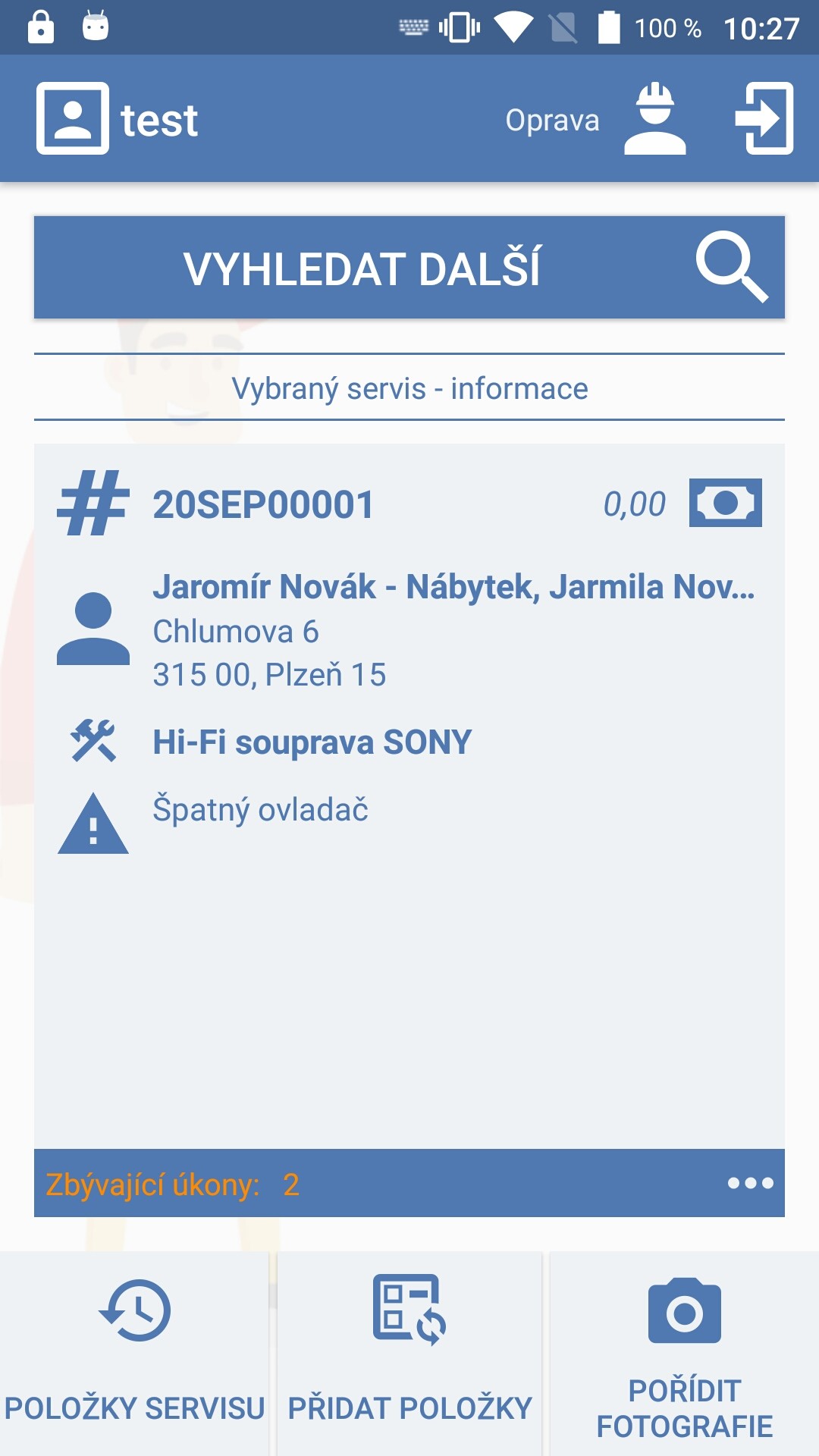Tap POŘÍDIT FOTOGRAFIE to take photos
This screenshot has height=1456, width=819.
point(685,1354)
